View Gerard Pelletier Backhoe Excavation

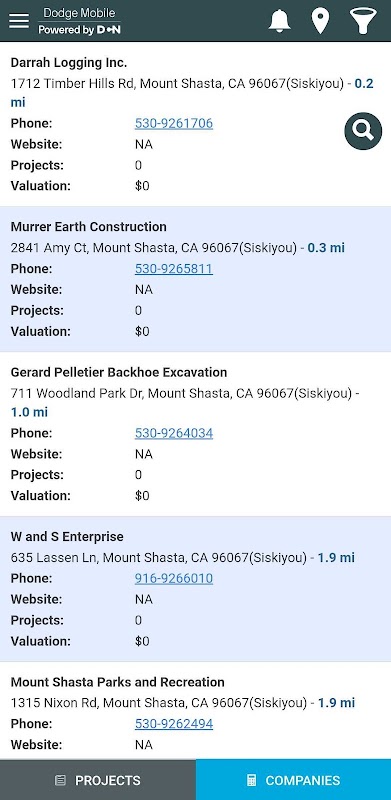point(119,372)
